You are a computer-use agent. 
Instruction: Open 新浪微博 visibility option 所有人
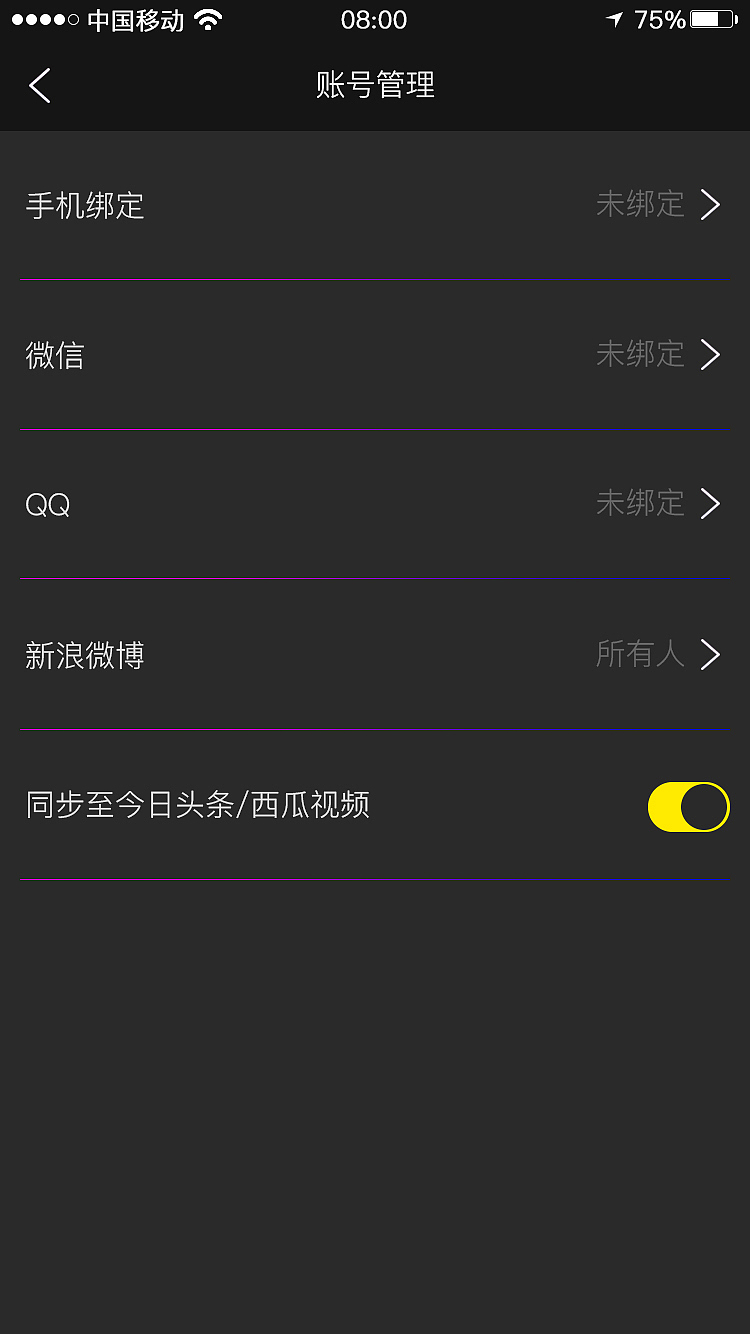640,655
